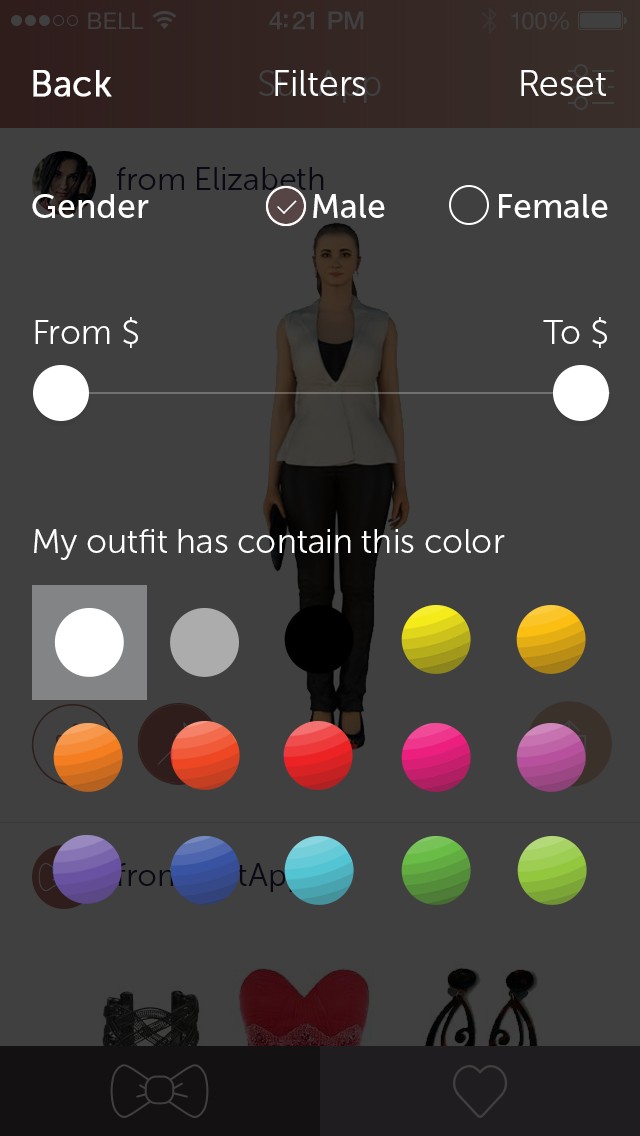Pick the red color swatch
The height and width of the screenshot is (1136, 640).
coord(318,755)
